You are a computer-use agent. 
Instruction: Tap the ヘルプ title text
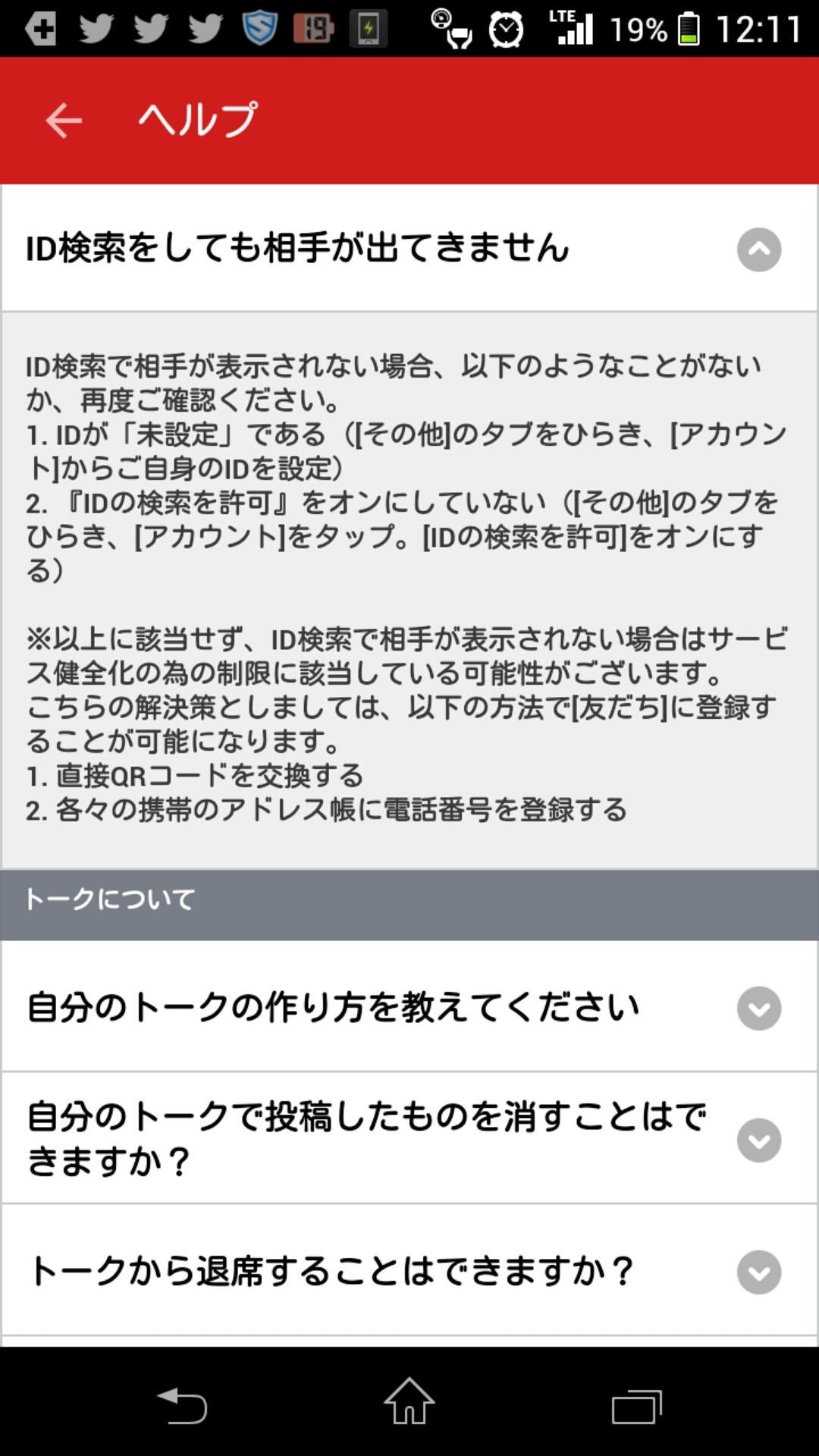coord(196,120)
